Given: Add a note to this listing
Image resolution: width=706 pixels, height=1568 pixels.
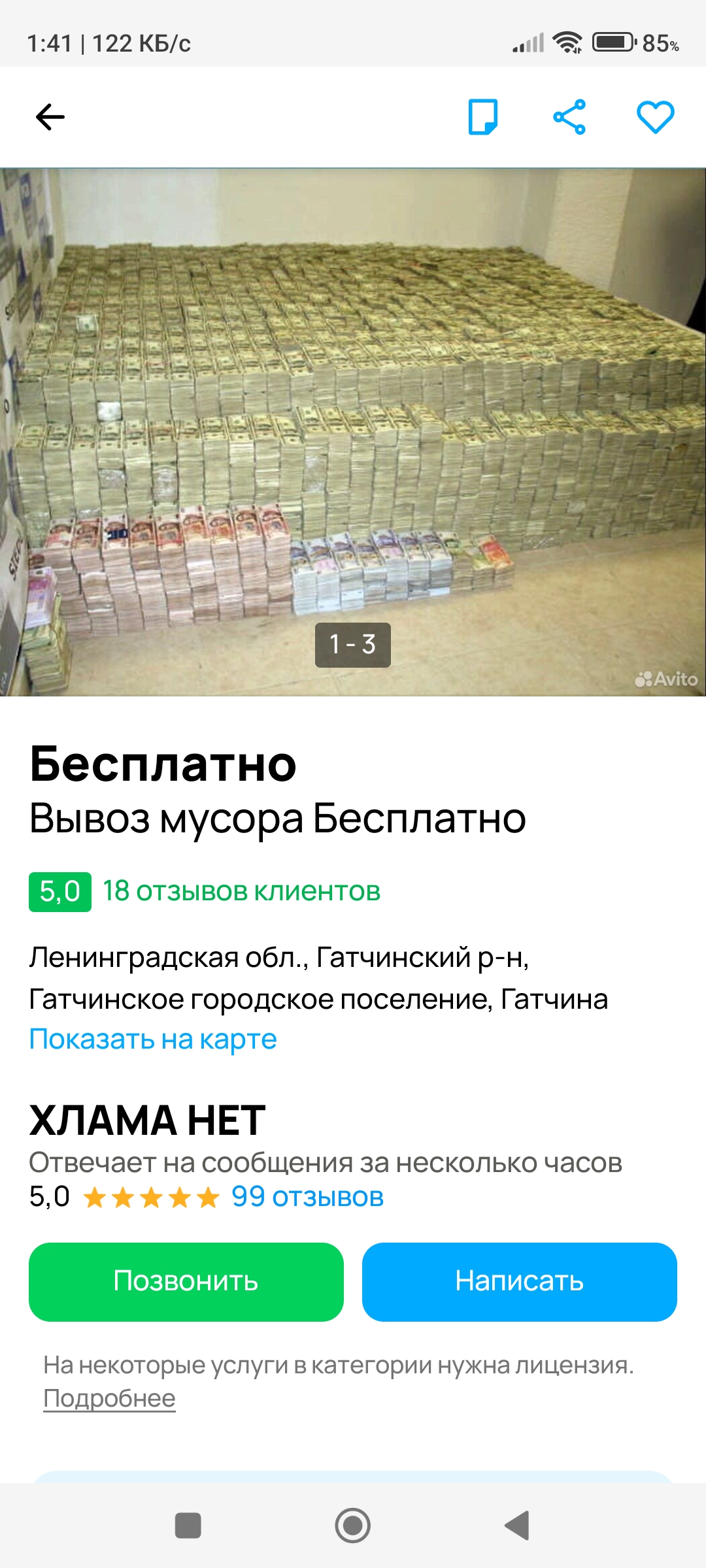Looking at the screenshot, I should [483, 118].
